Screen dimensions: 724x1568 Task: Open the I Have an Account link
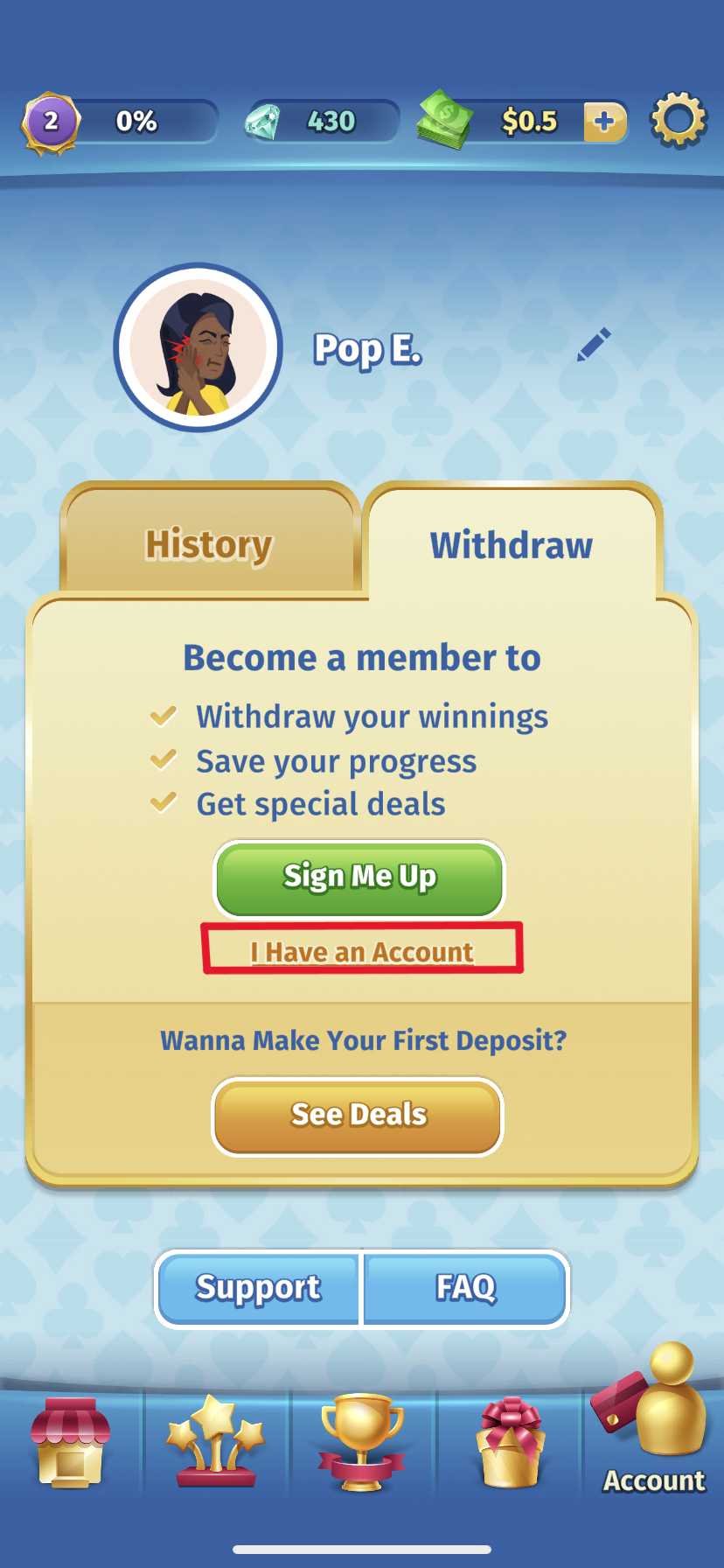[362, 950]
